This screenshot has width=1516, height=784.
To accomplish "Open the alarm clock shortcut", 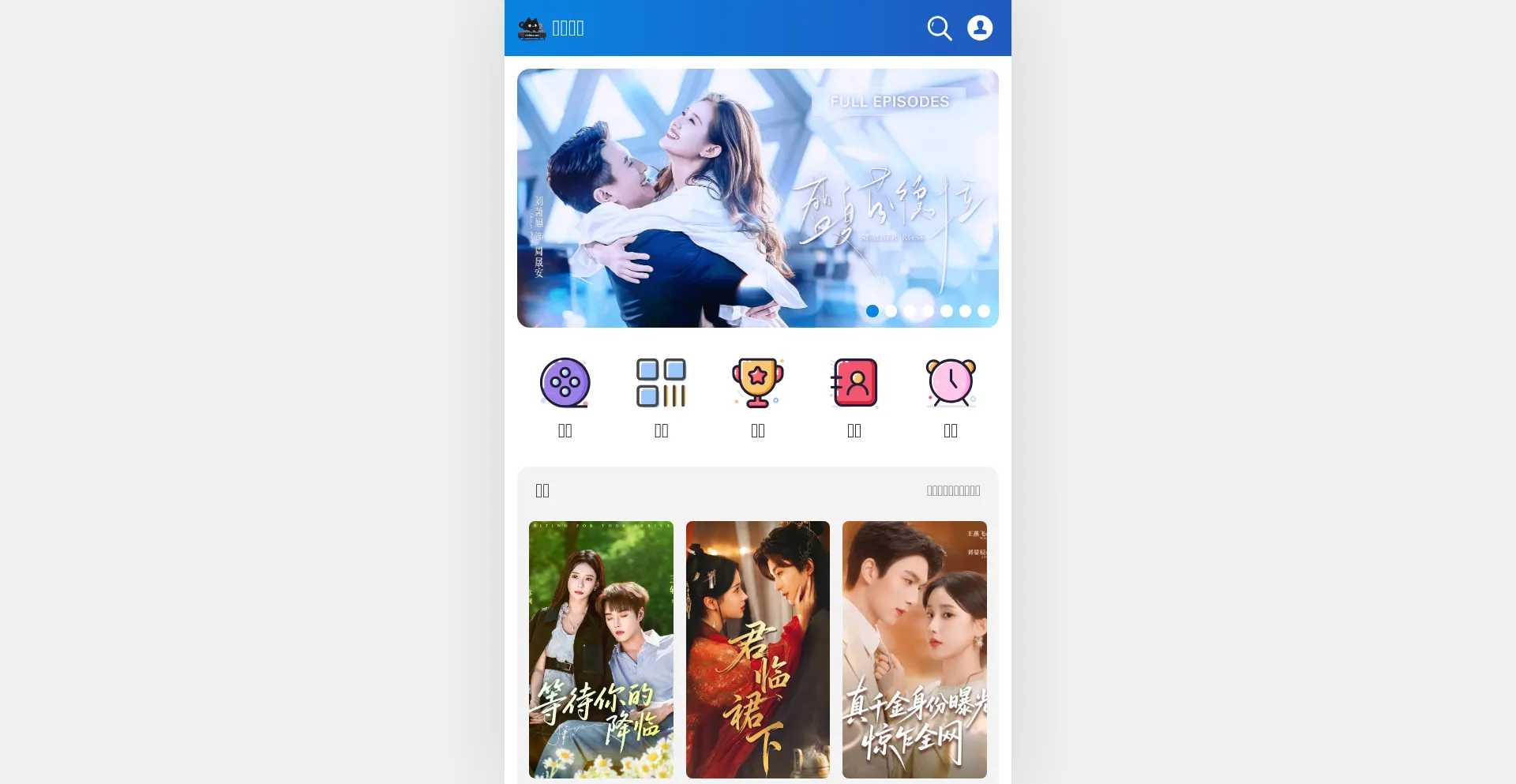I will (950, 383).
